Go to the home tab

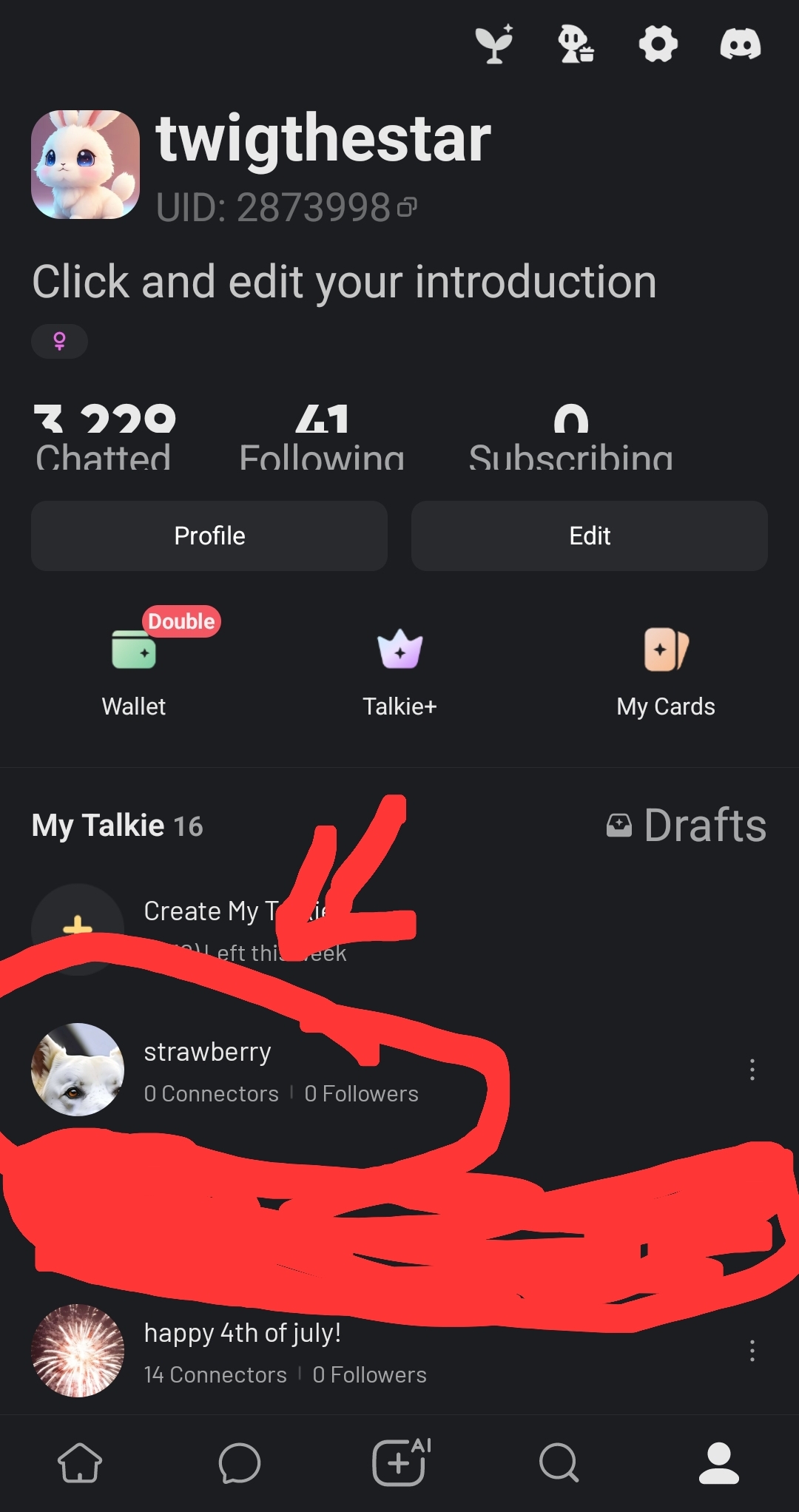coord(80,1462)
